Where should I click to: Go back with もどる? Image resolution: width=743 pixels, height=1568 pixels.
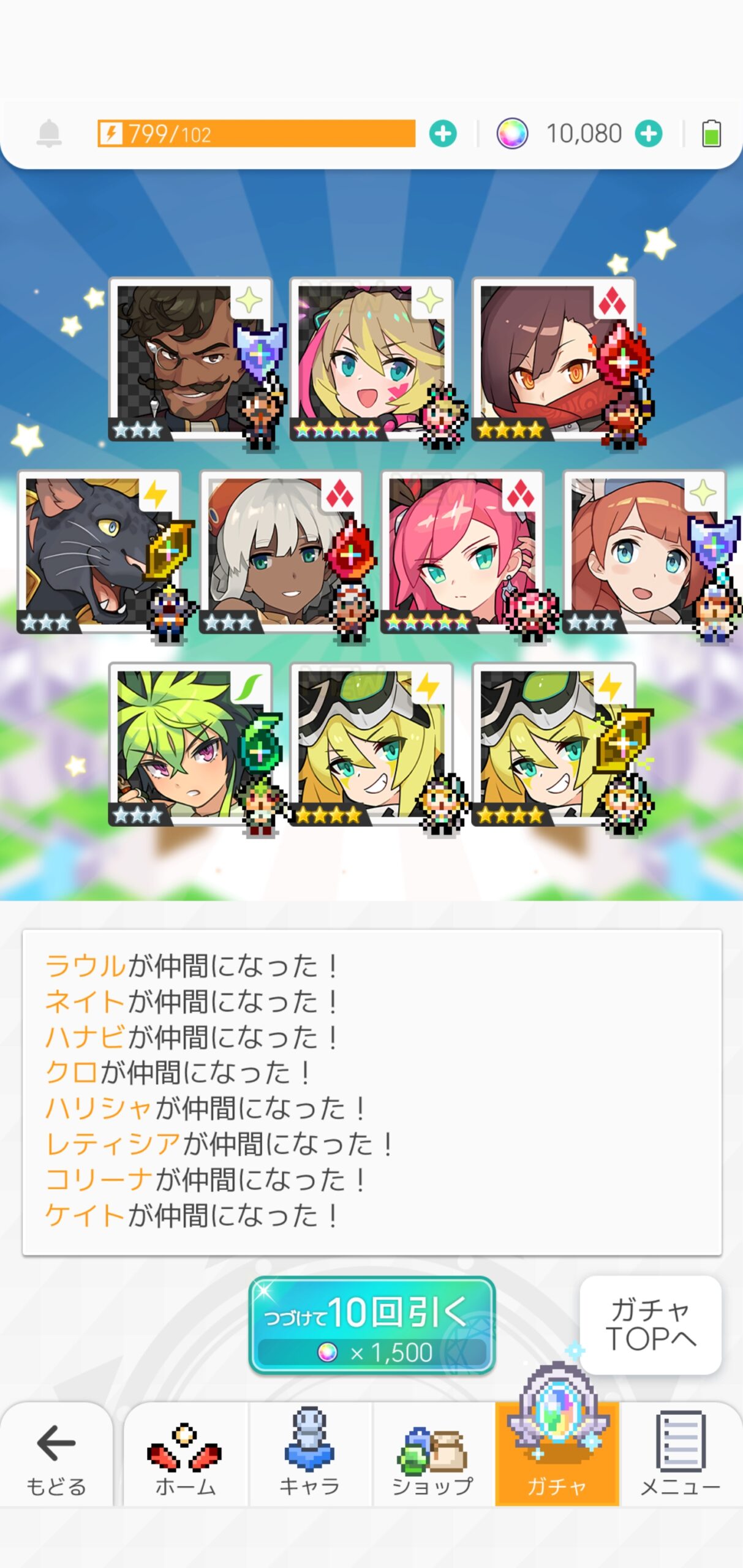56,1458
